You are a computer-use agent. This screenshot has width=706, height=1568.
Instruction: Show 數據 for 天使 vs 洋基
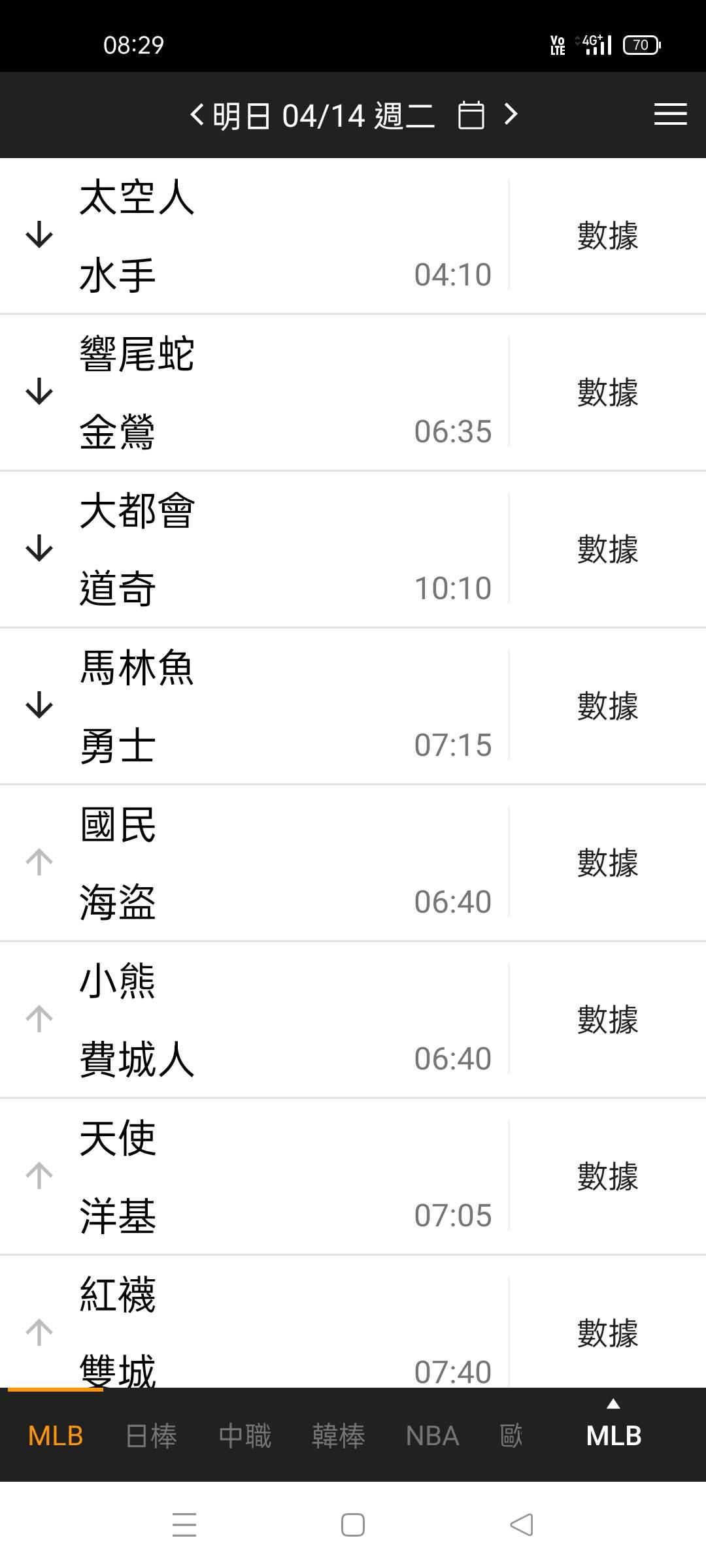[x=607, y=1176]
